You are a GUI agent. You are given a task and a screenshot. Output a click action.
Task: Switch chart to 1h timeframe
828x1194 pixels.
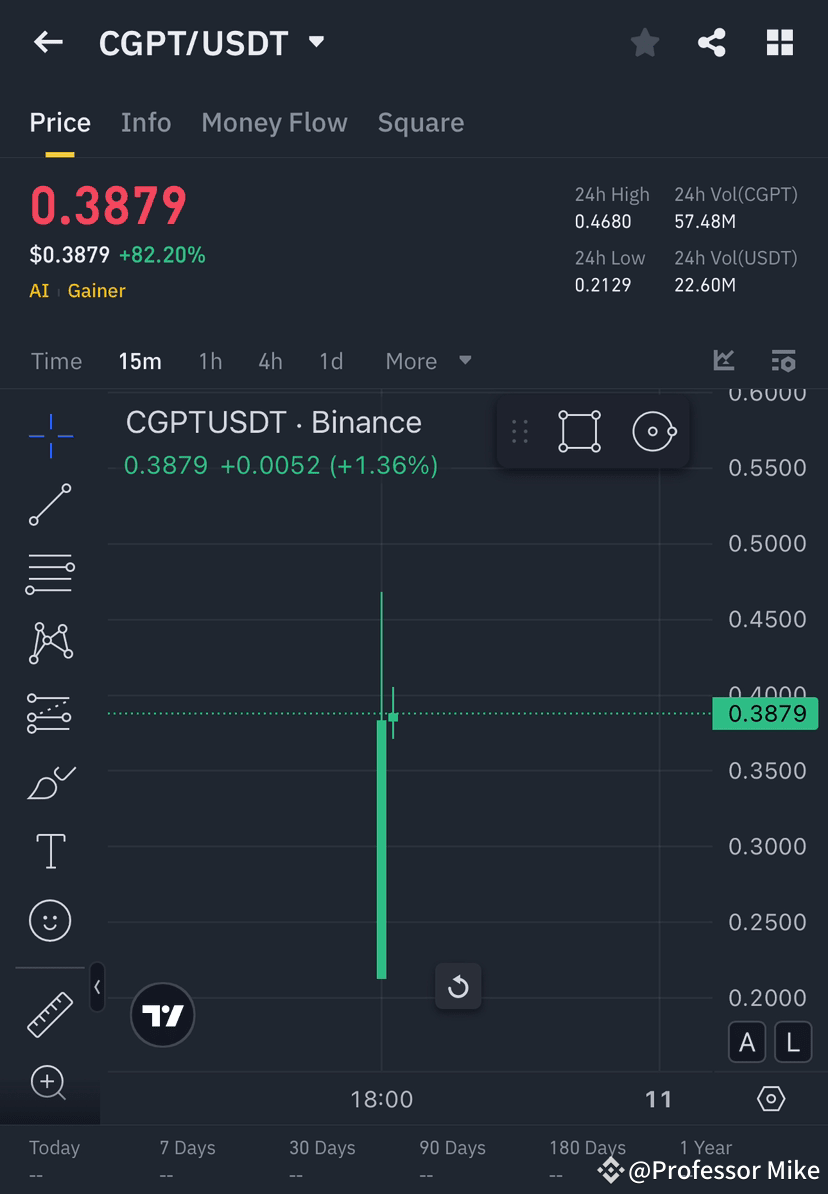(210, 361)
